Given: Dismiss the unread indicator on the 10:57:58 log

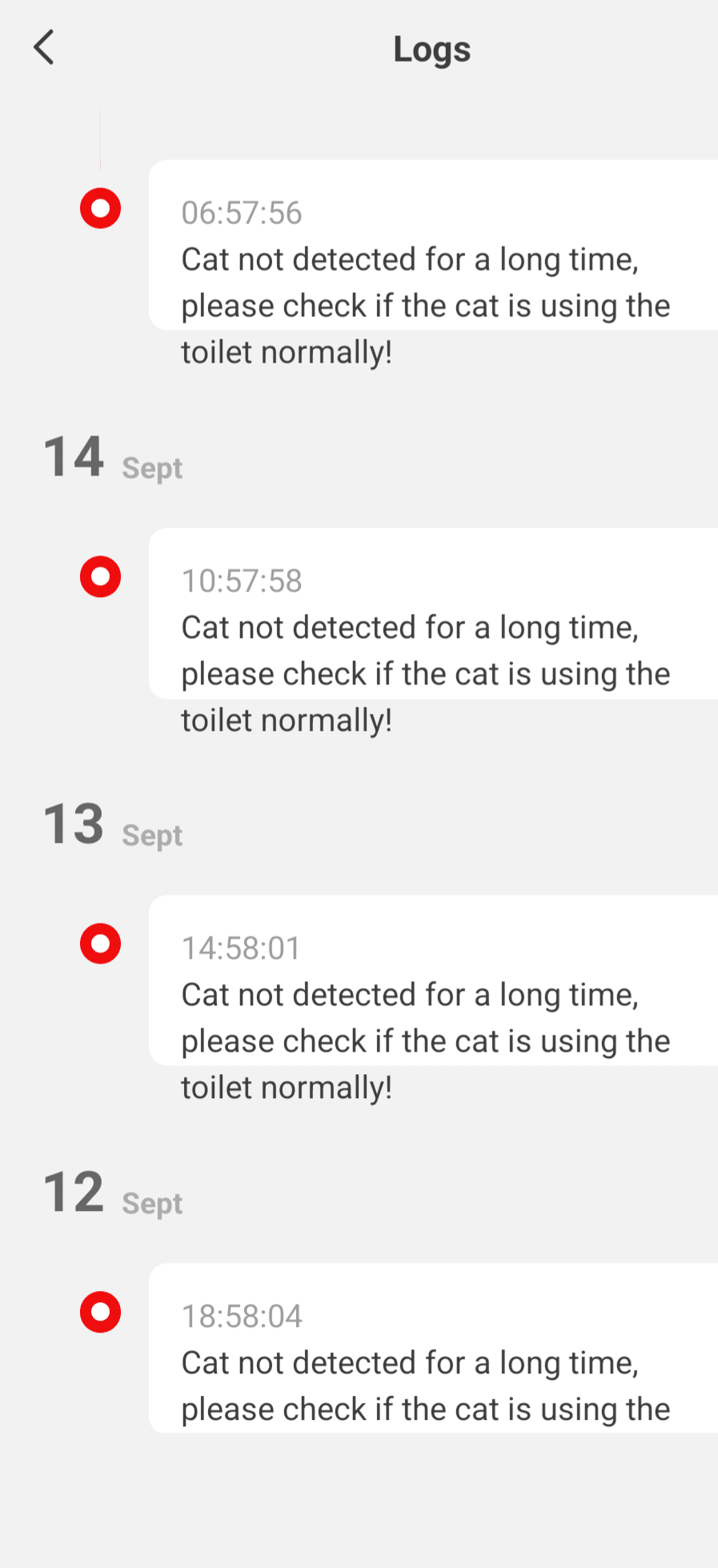Looking at the screenshot, I should 99,575.
